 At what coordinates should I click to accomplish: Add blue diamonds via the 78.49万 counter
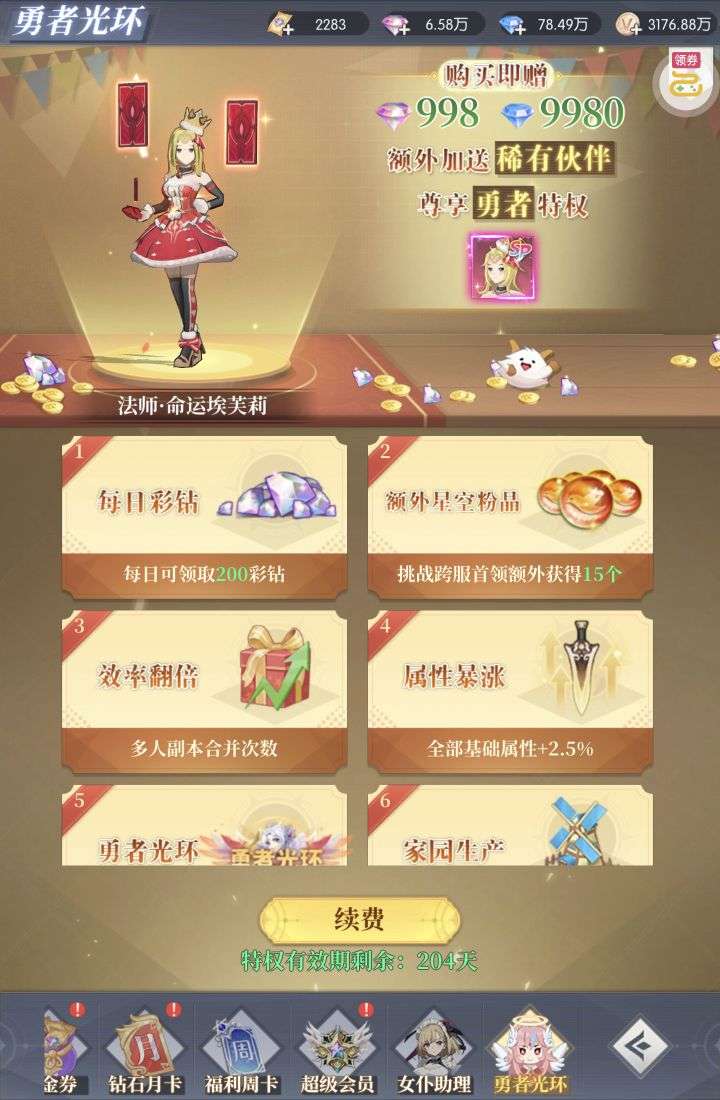point(513,24)
